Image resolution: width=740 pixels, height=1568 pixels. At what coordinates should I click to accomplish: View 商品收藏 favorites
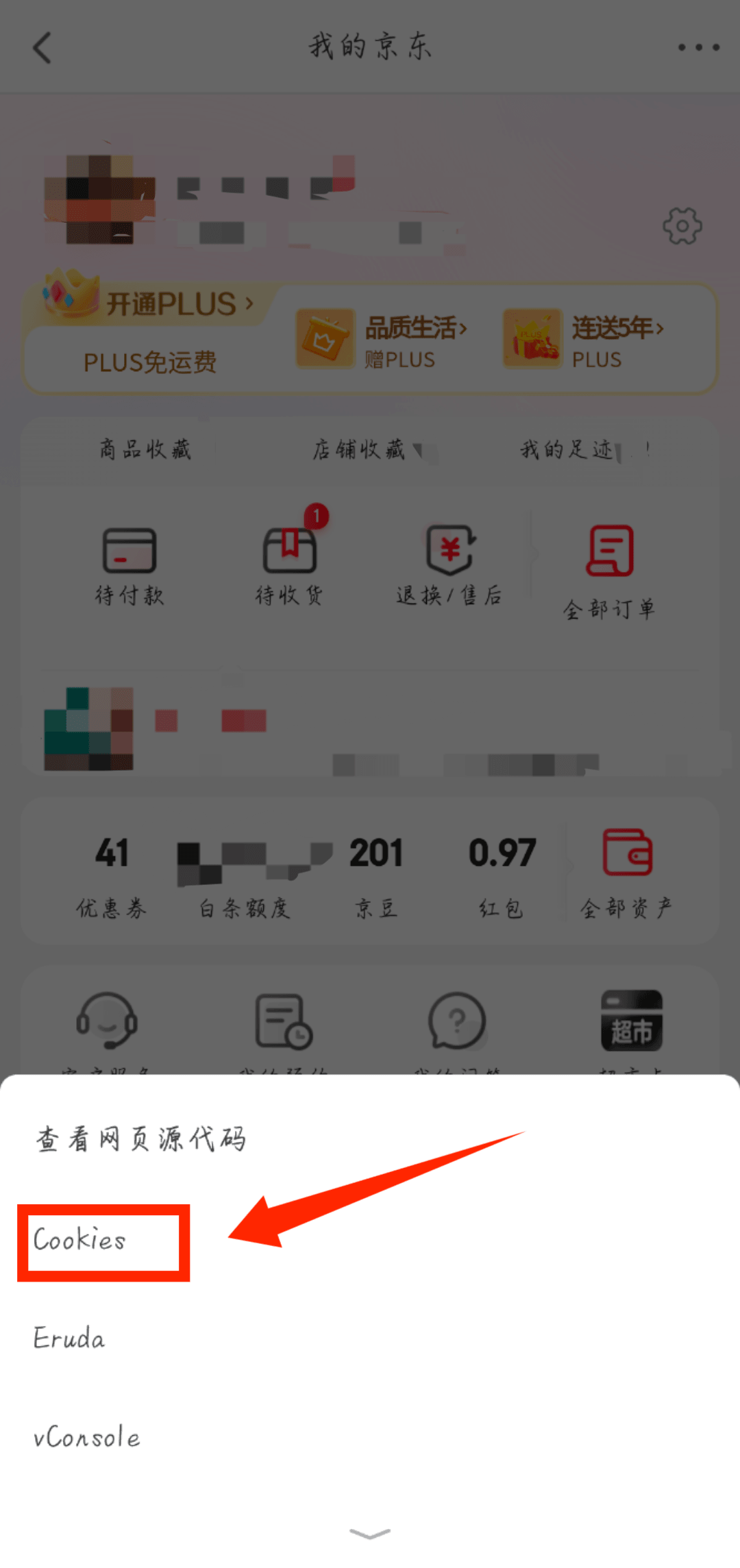pyautogui.click(x=145, y=450)
